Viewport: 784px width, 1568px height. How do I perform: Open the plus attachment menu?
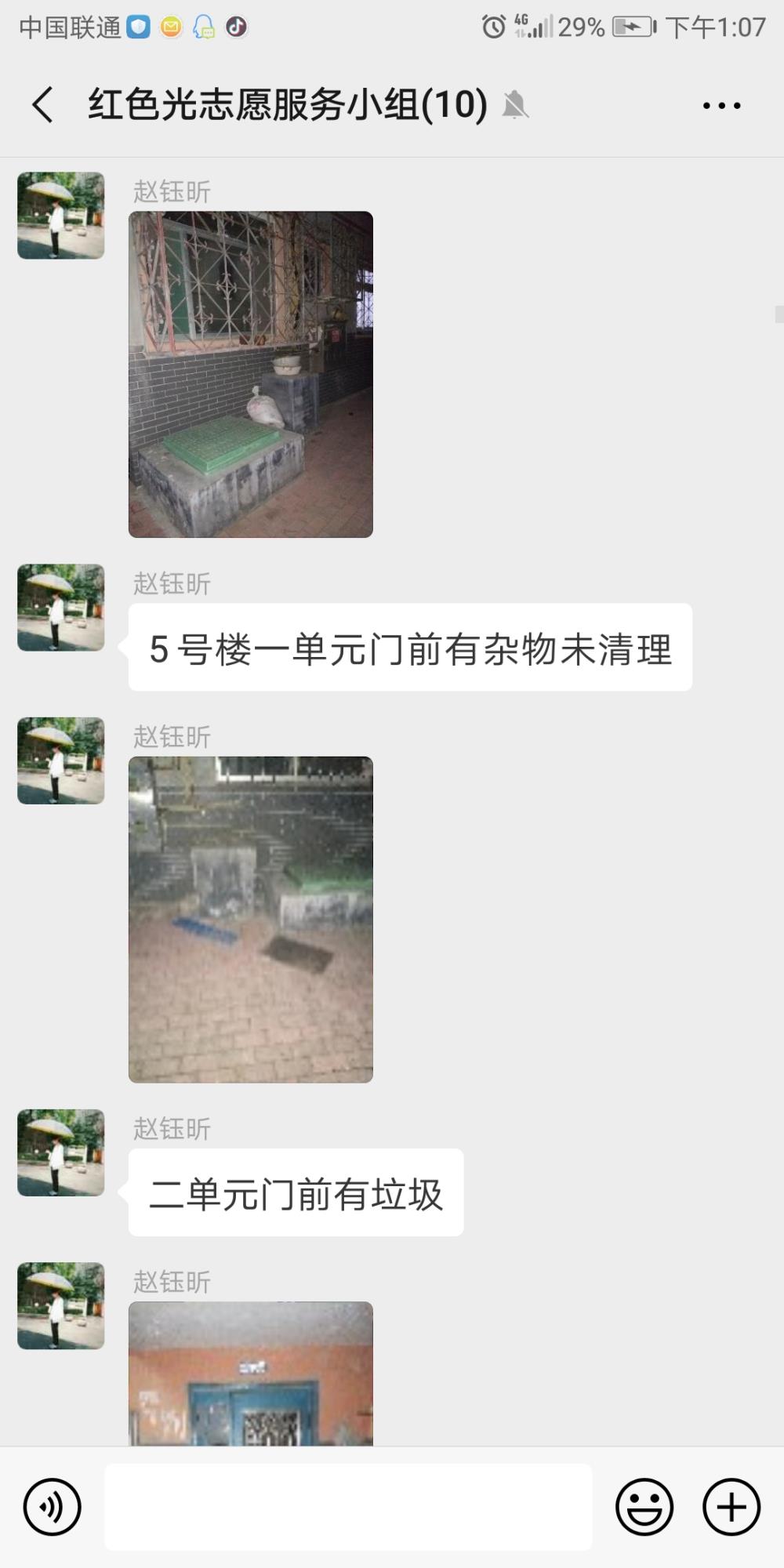coord(731,1507)
